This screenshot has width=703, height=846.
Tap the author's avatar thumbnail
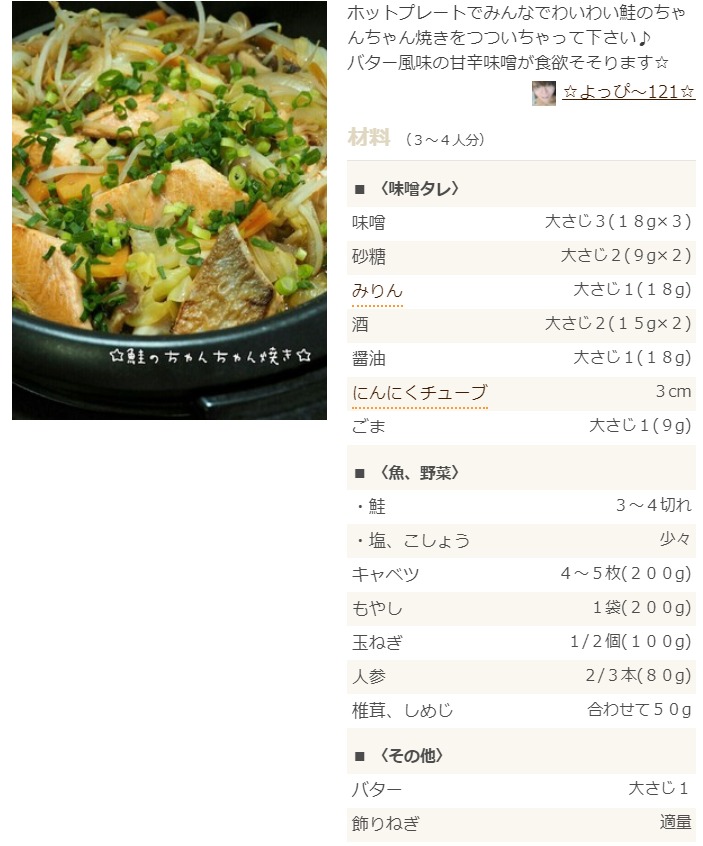pyautogui.click(x=543, y=93)
